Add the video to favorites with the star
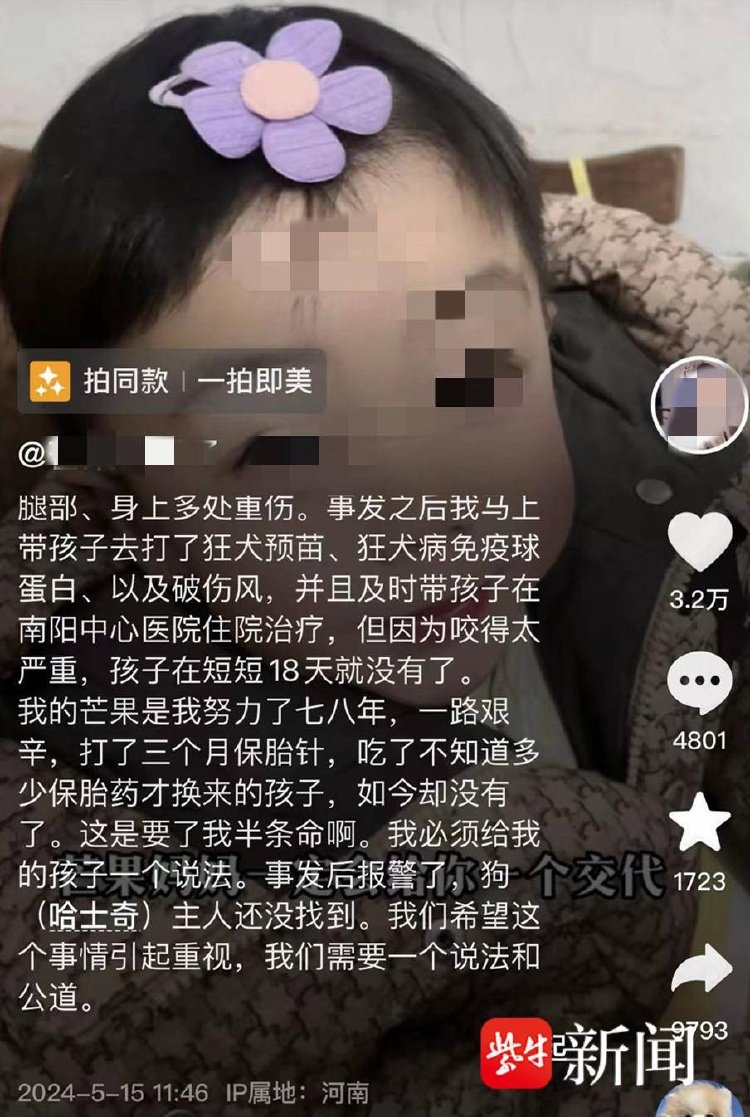The image size is (750, 1117). [699, 822]
